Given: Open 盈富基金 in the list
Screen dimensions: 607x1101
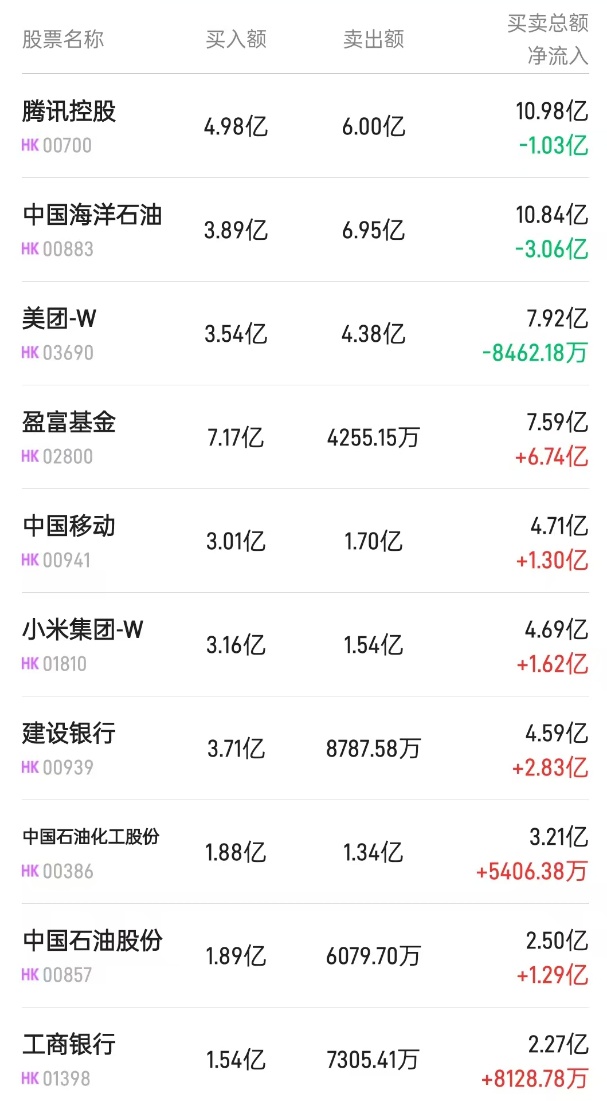Looking at the screenshot, I should click(x=70, y=422).
